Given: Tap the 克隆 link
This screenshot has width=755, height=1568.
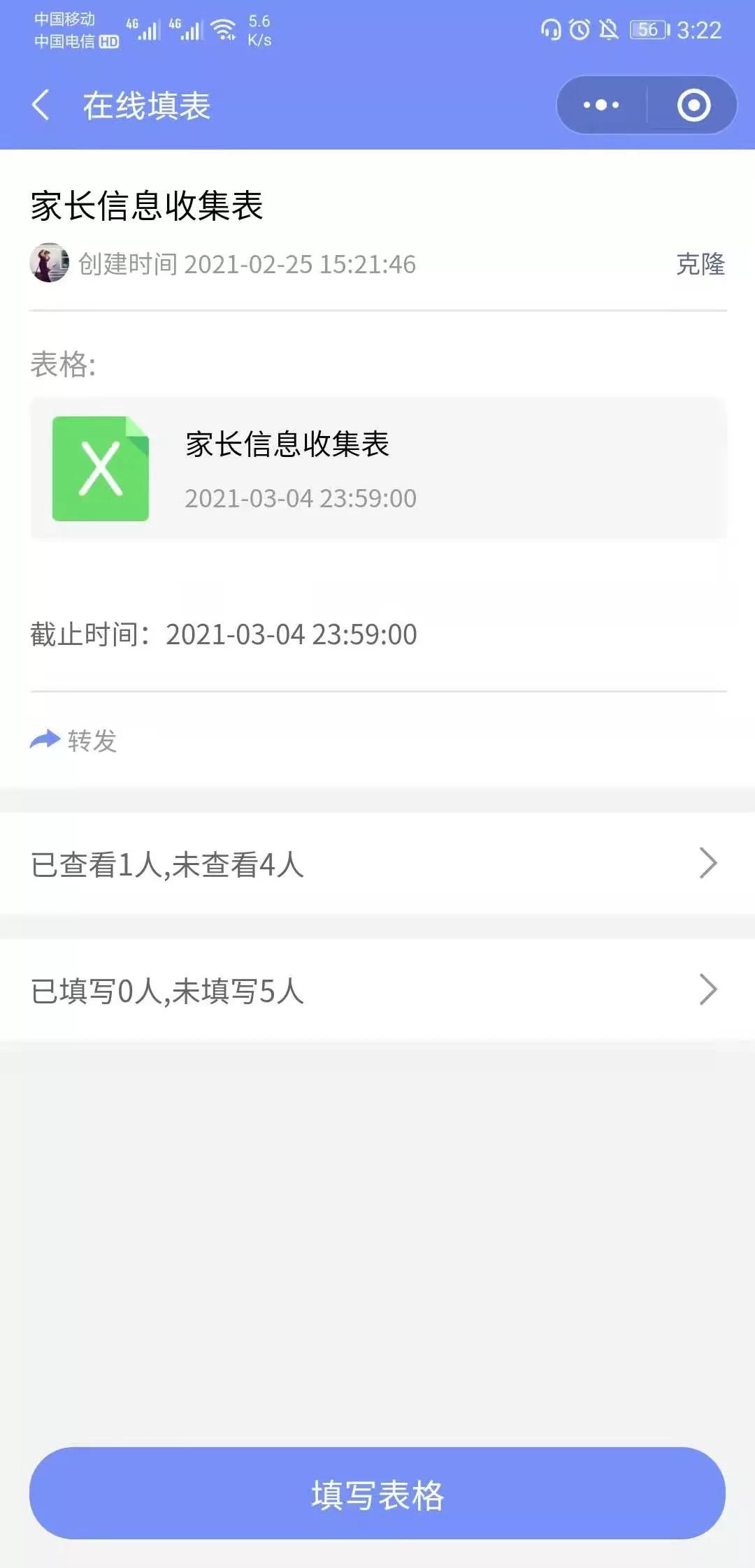Looking at the screenshot, I should coord(699,264).
